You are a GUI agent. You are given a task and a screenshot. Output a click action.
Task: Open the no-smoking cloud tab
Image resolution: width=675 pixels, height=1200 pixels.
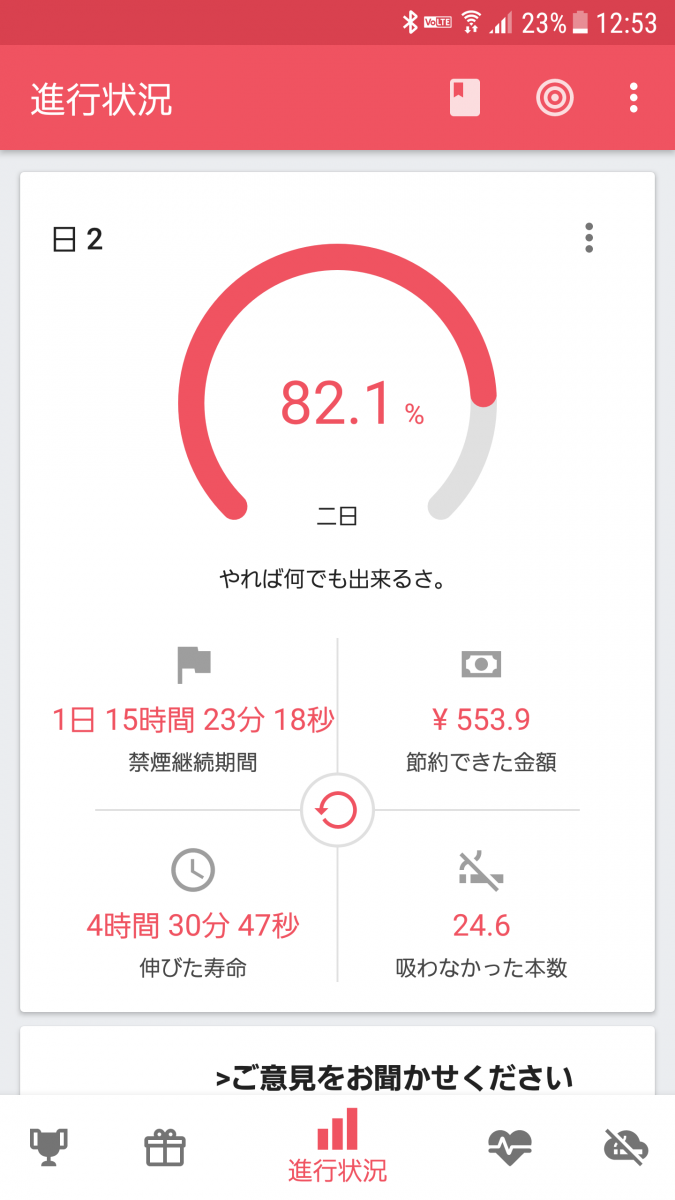pyautogui.click(x=626, y=1147)
